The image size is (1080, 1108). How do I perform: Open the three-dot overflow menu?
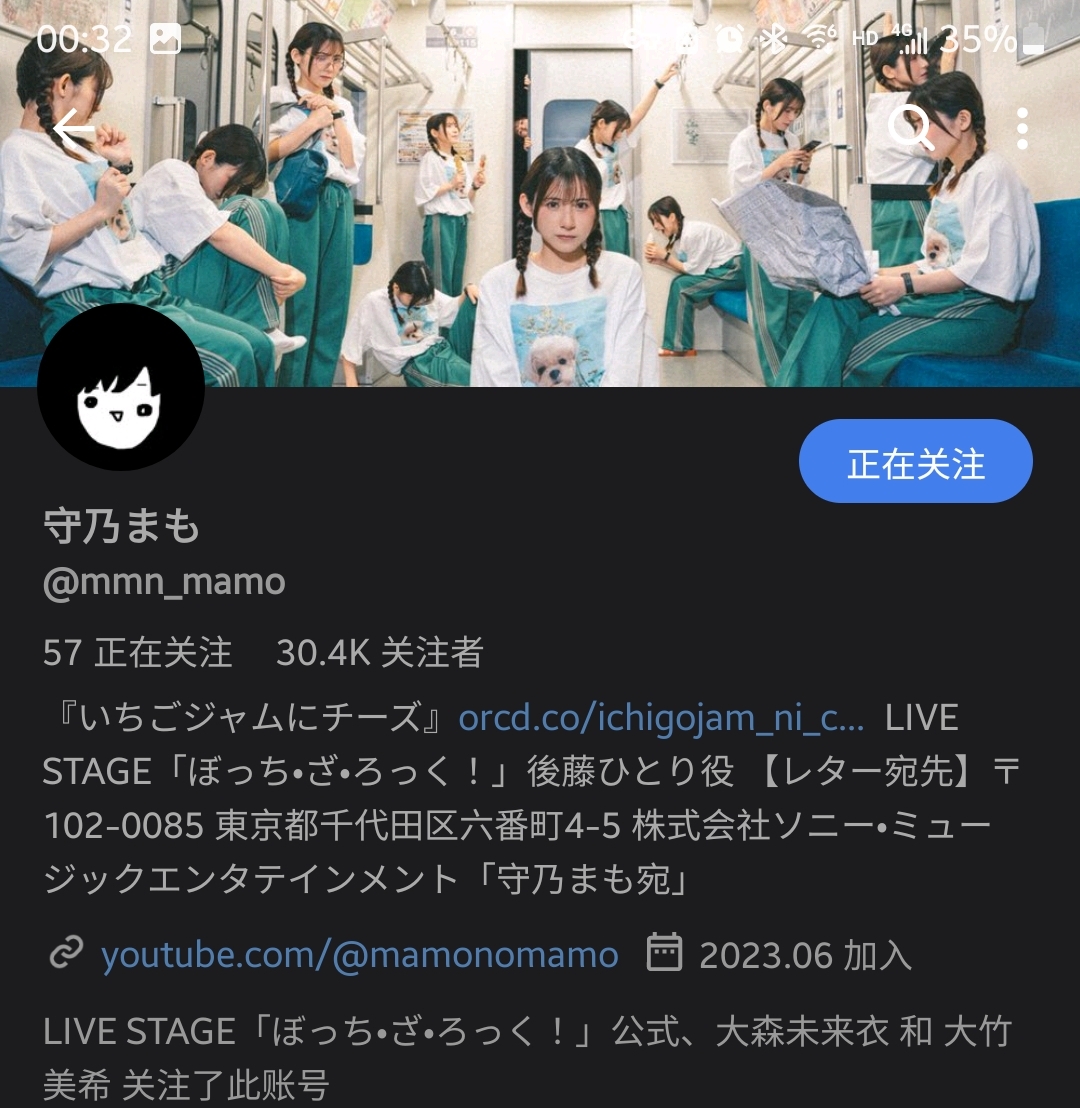point(1021,129)
